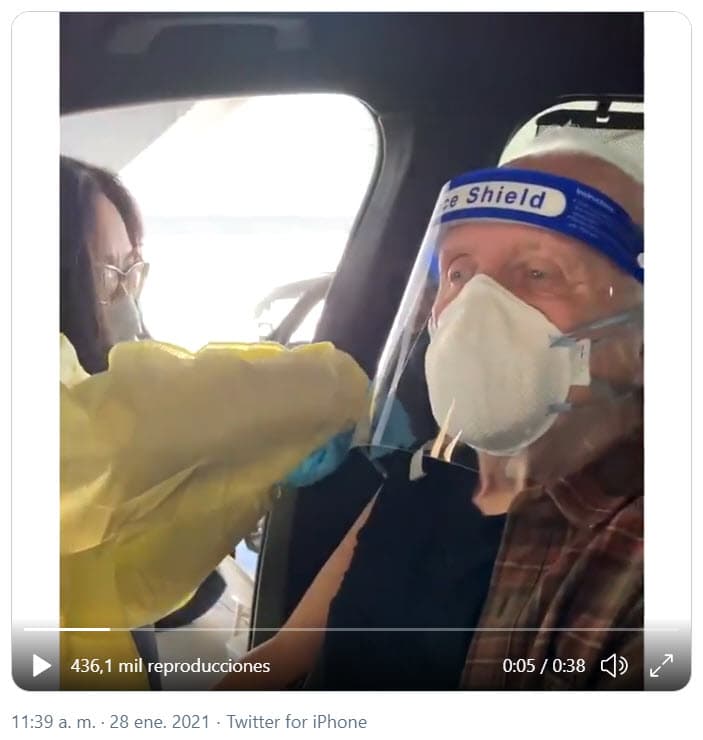The image size is (703, 740).
Task: Expand the video to fullscreen
Action: pos(661,665)
